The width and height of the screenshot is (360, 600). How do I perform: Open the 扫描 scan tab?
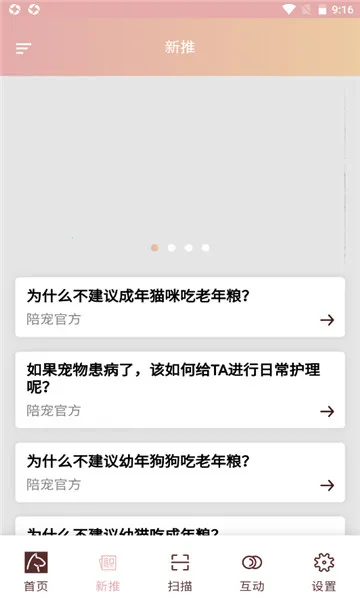pyautogui.click(x=180, y=572)
